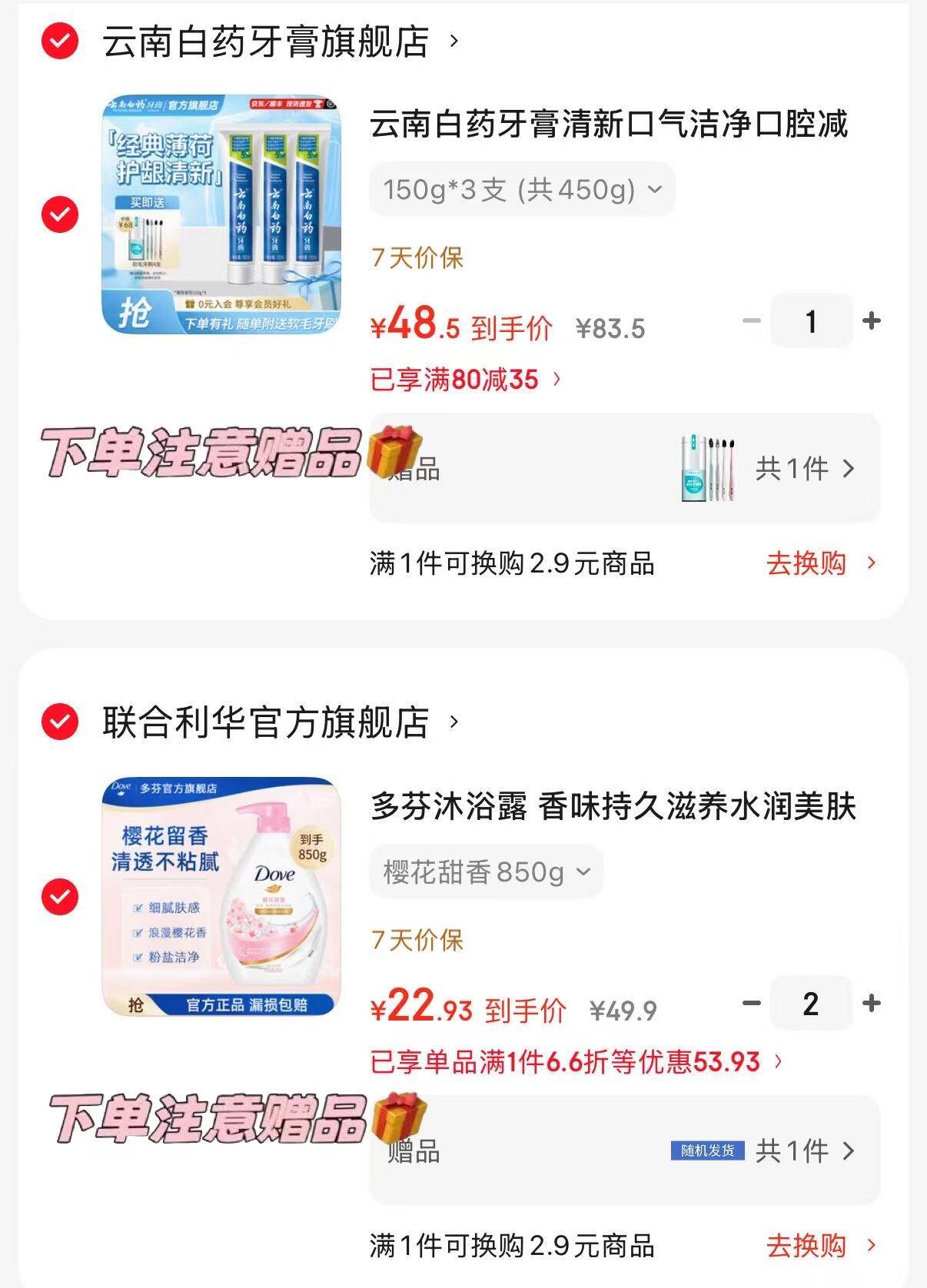Tap 去换购 under the 多芬沐浴露 item

(819, 1246)
